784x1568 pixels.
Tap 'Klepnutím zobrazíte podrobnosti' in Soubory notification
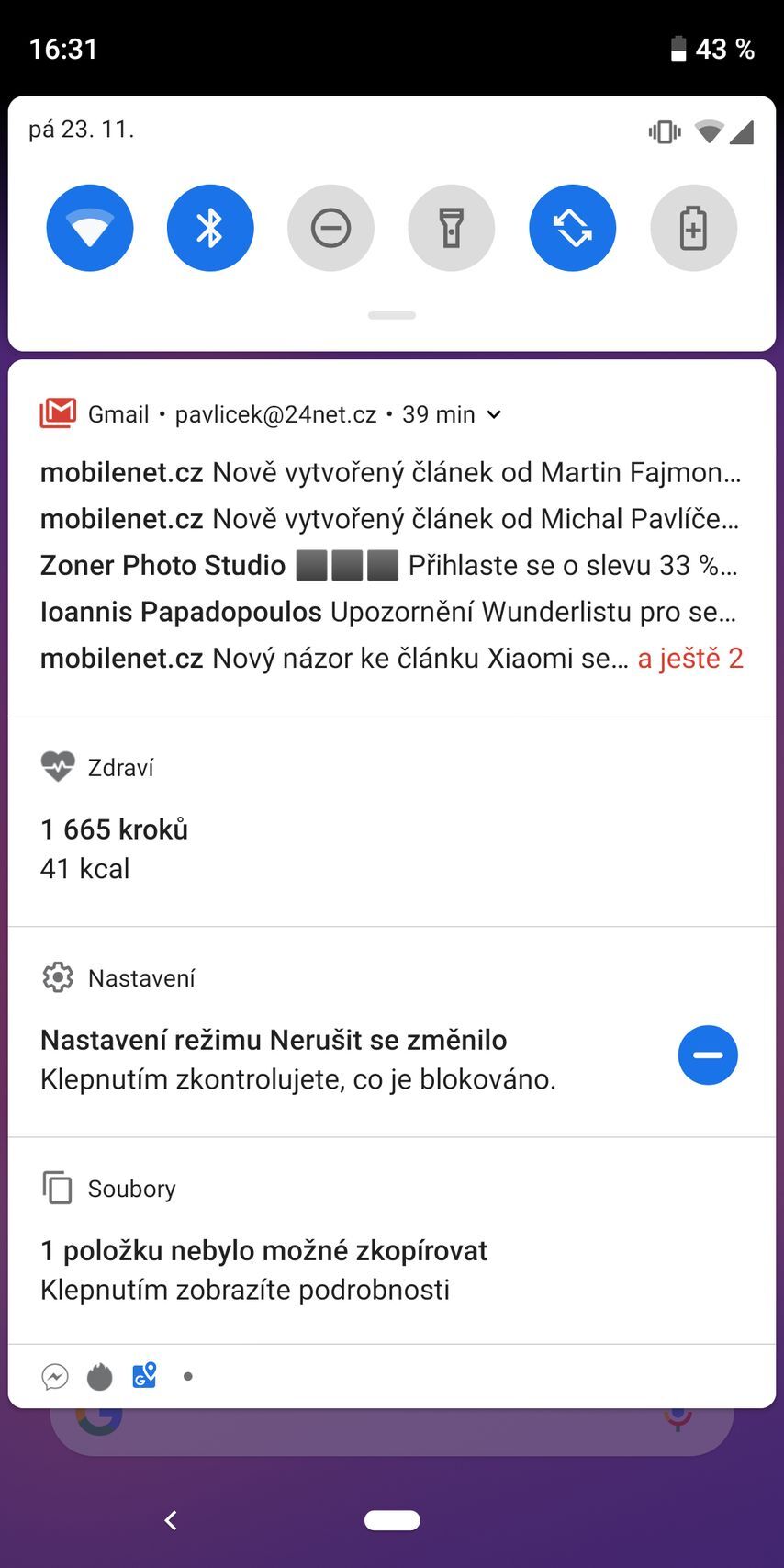[244, 1289]
